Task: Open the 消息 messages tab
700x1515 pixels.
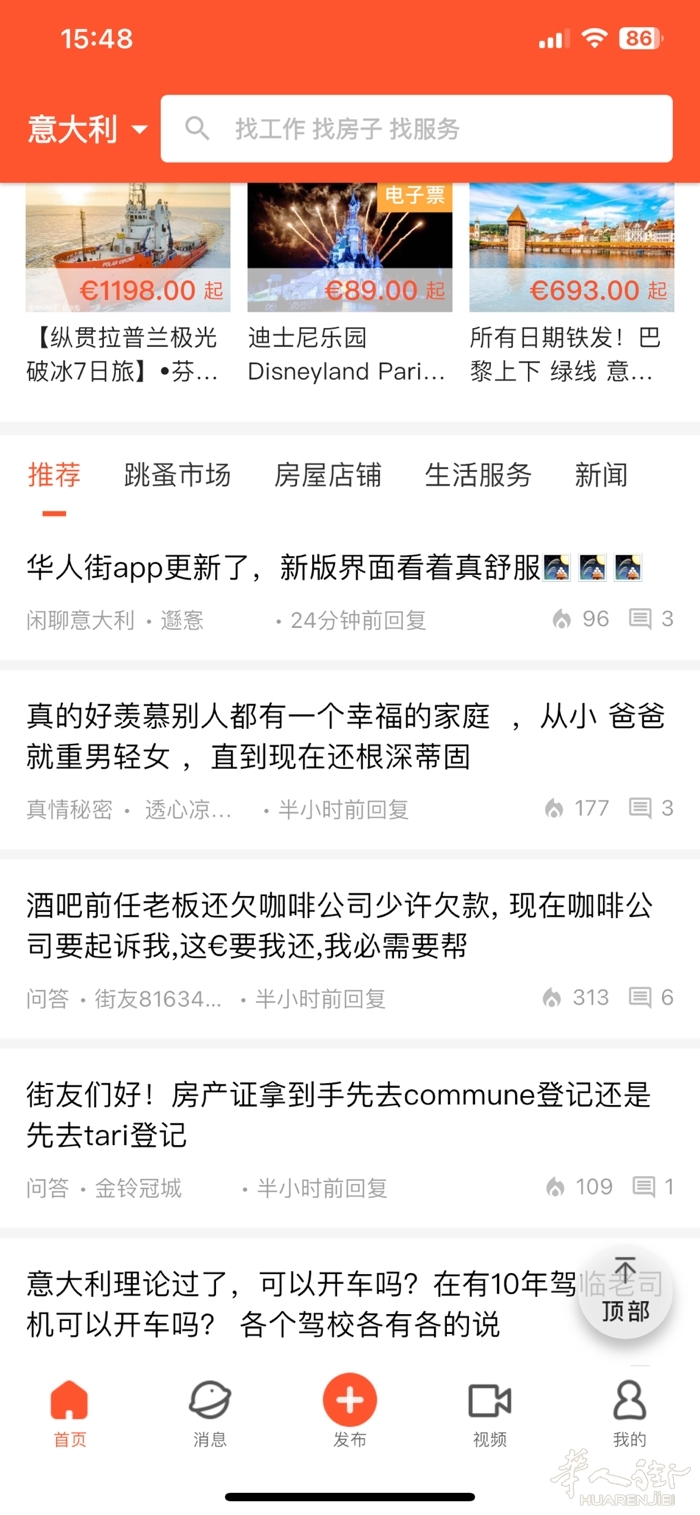Action: (x=210, y=1413)
